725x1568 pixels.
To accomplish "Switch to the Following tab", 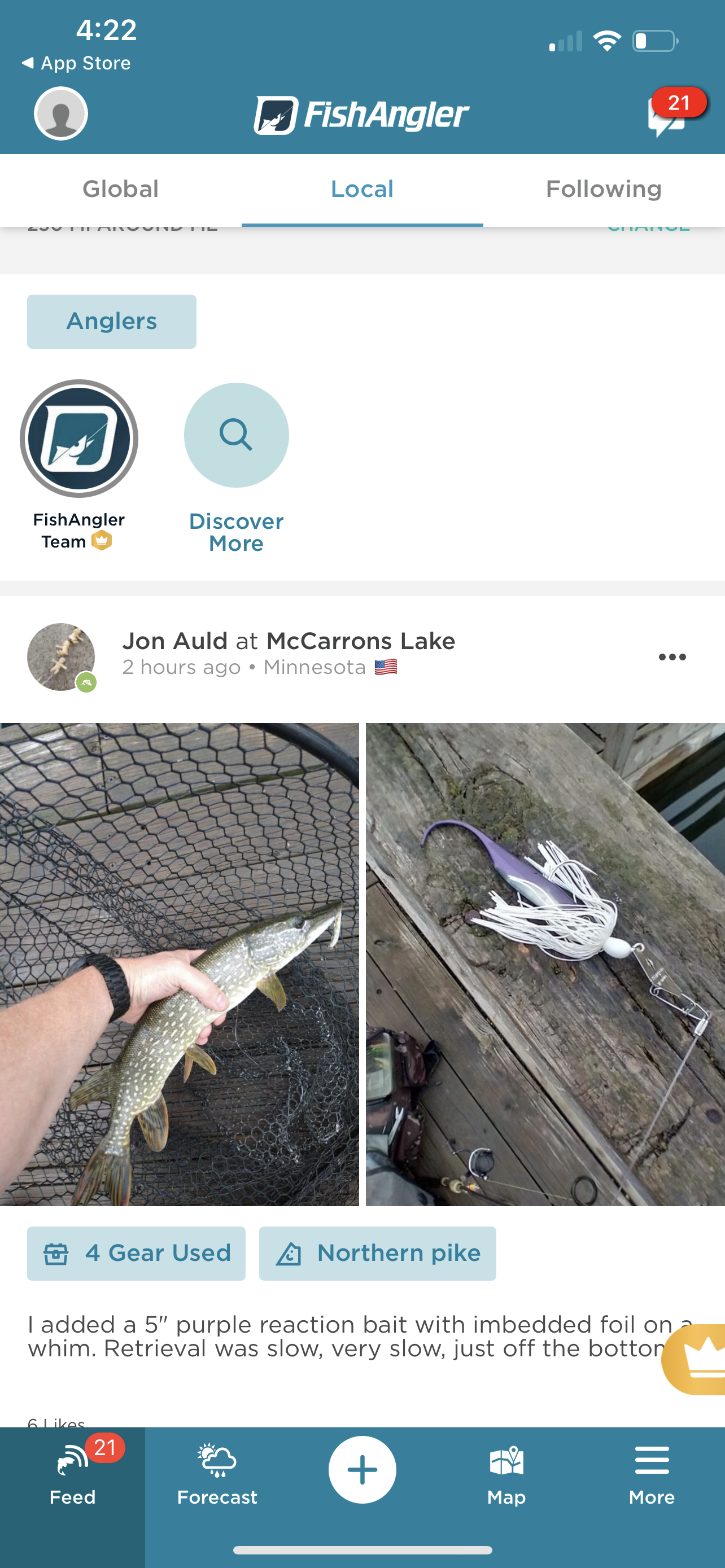I will click(604, 189).
